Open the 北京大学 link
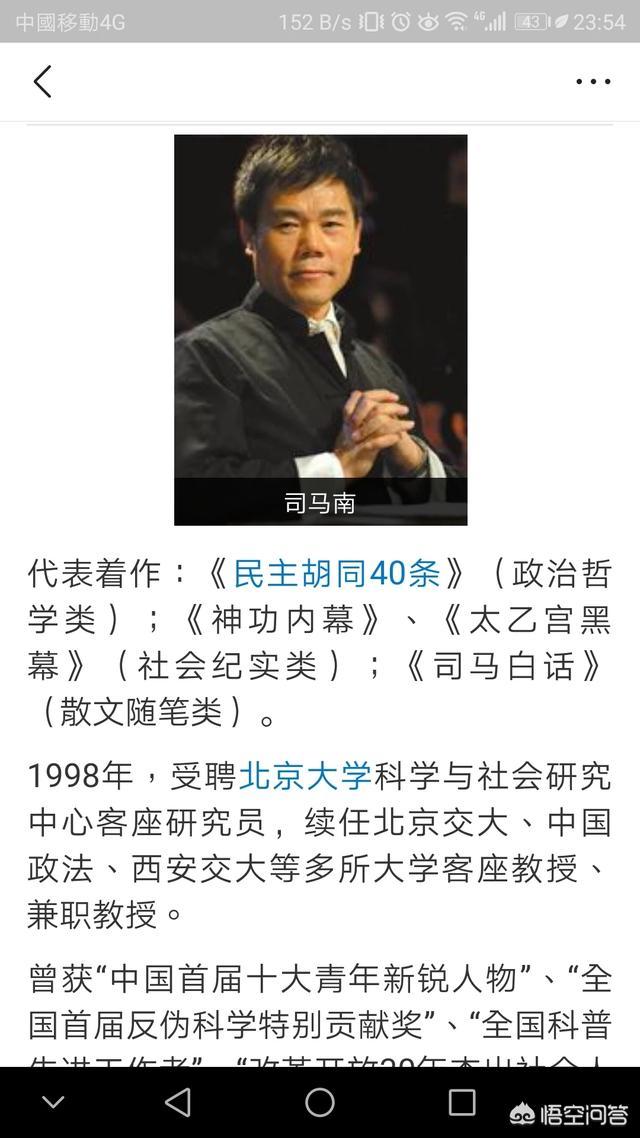 tap(304, 774)
